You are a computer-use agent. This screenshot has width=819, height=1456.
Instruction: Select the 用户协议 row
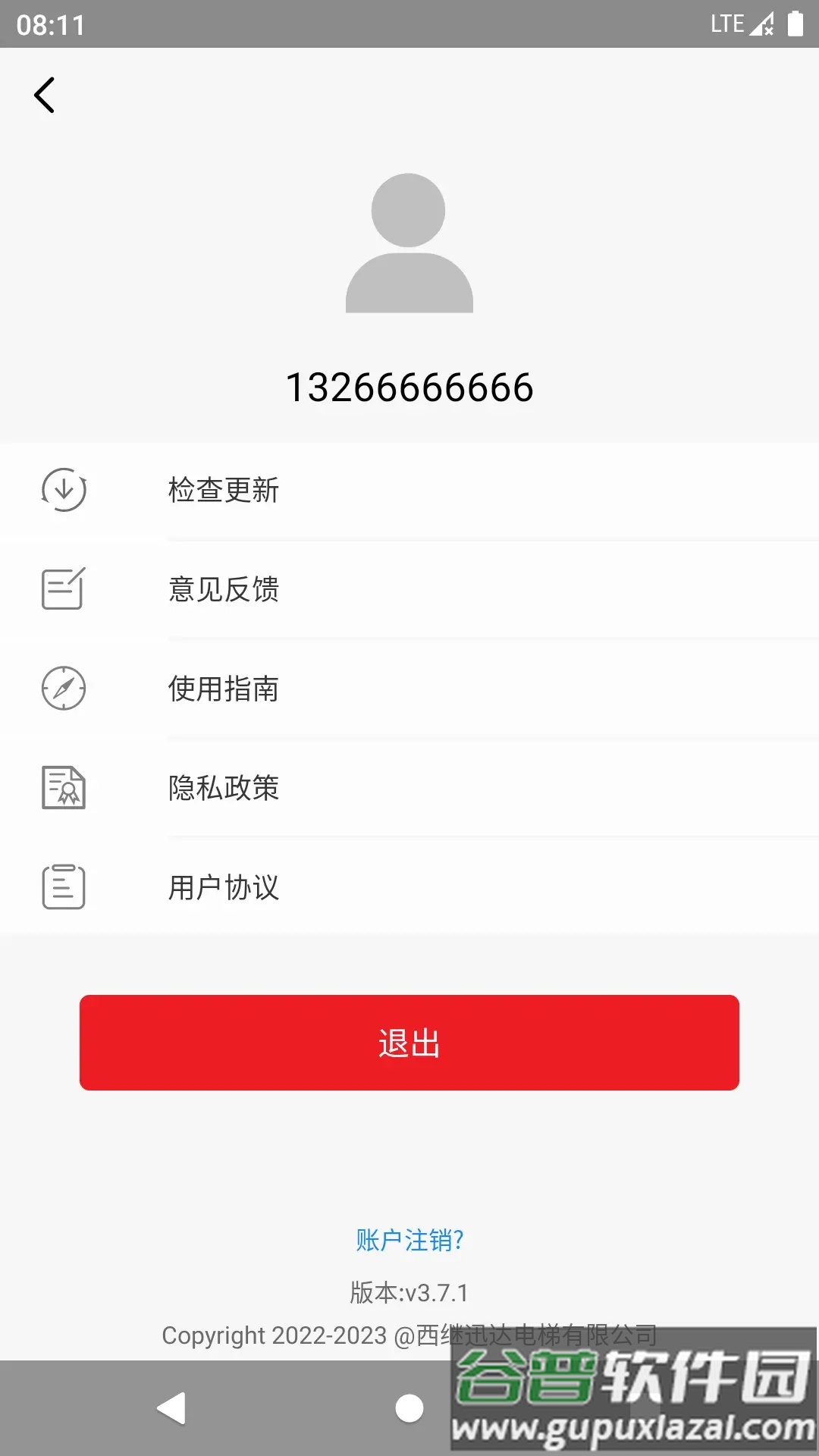[x=224, y=884]
